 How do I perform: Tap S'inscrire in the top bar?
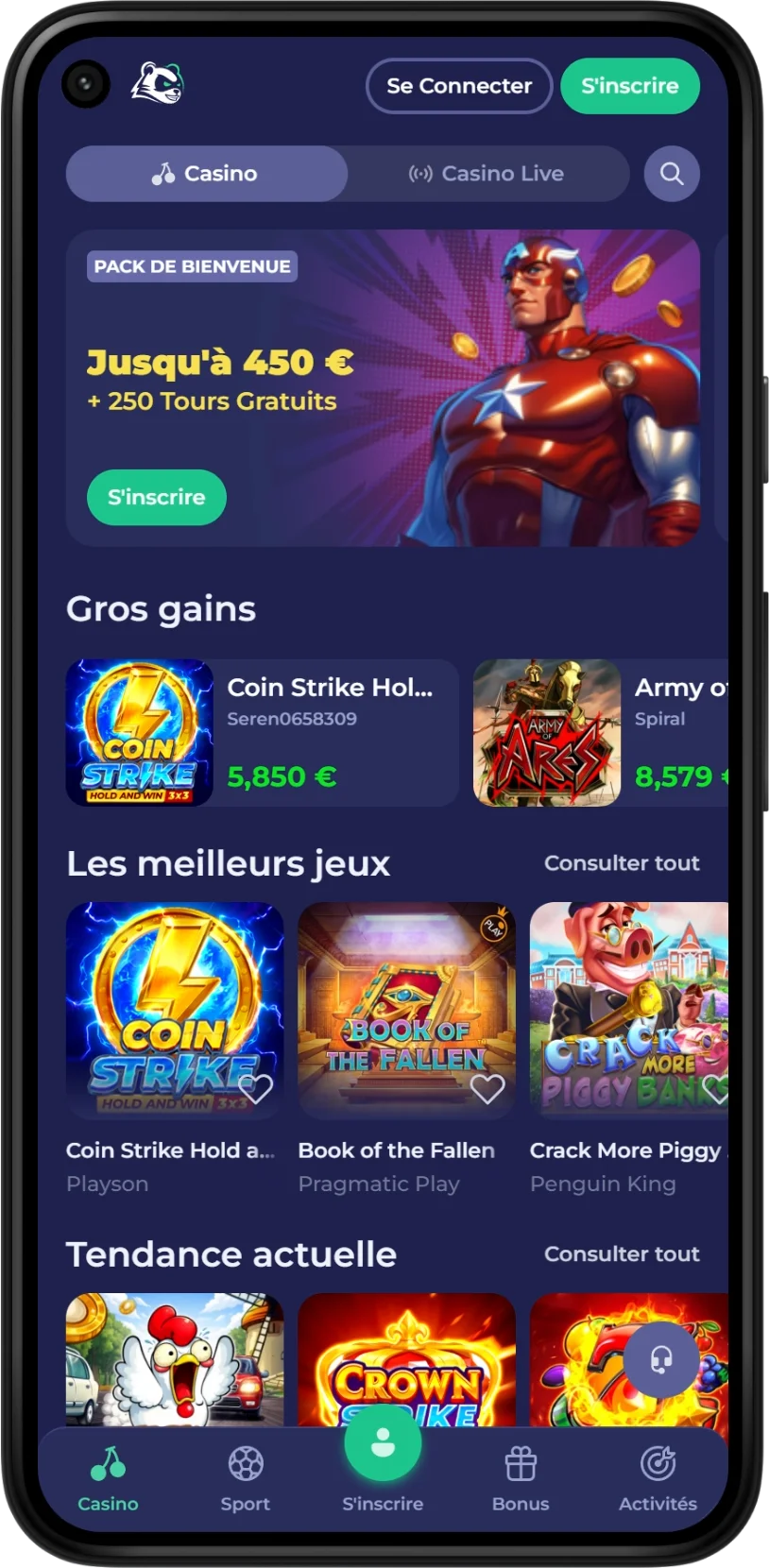(x=630, y=86)
